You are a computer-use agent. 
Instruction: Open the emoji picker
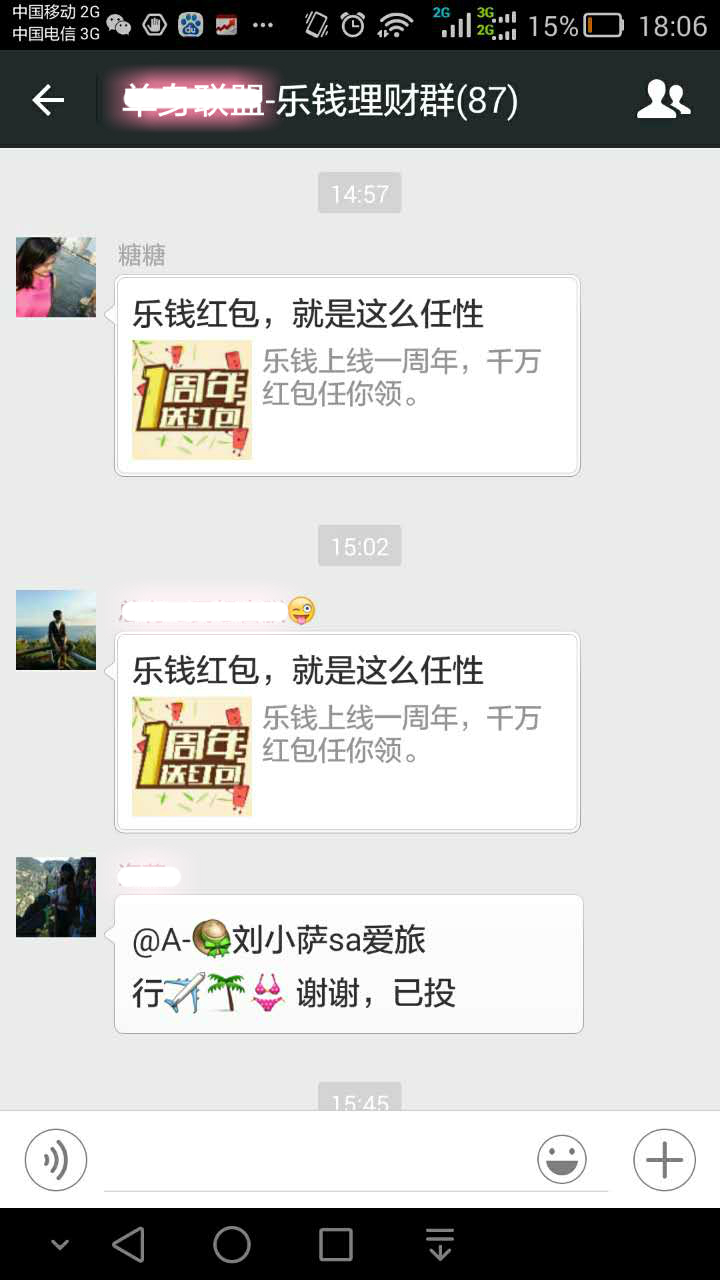[x=562, y=1160]
